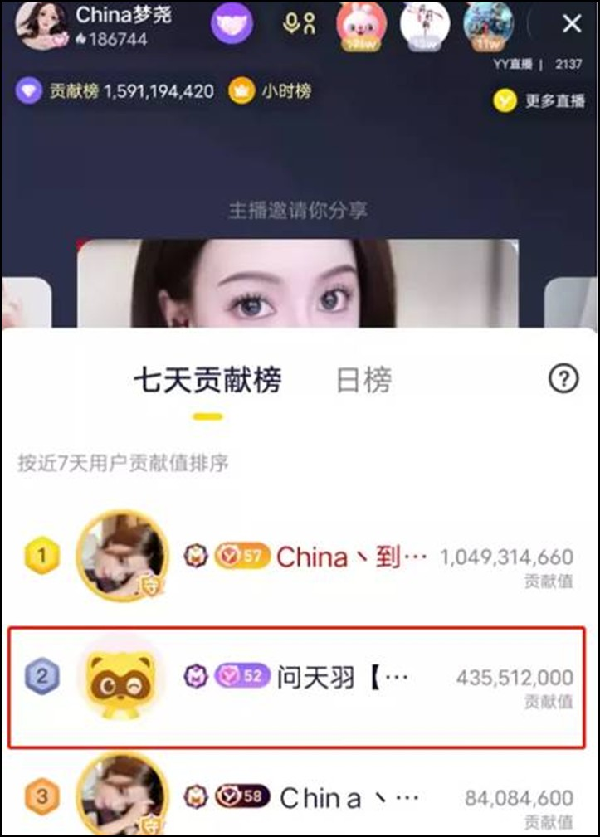Open the 小时榜 hourly ranking chip

pyautogui.click(x=271, y=92)
